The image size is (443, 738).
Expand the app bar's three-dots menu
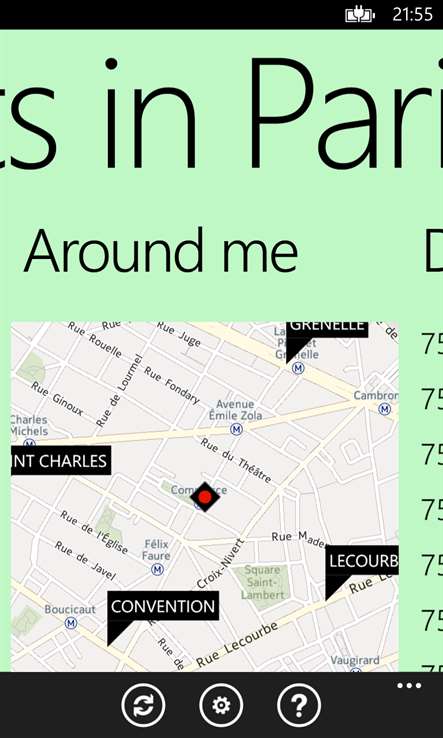[x=409, y=686]
